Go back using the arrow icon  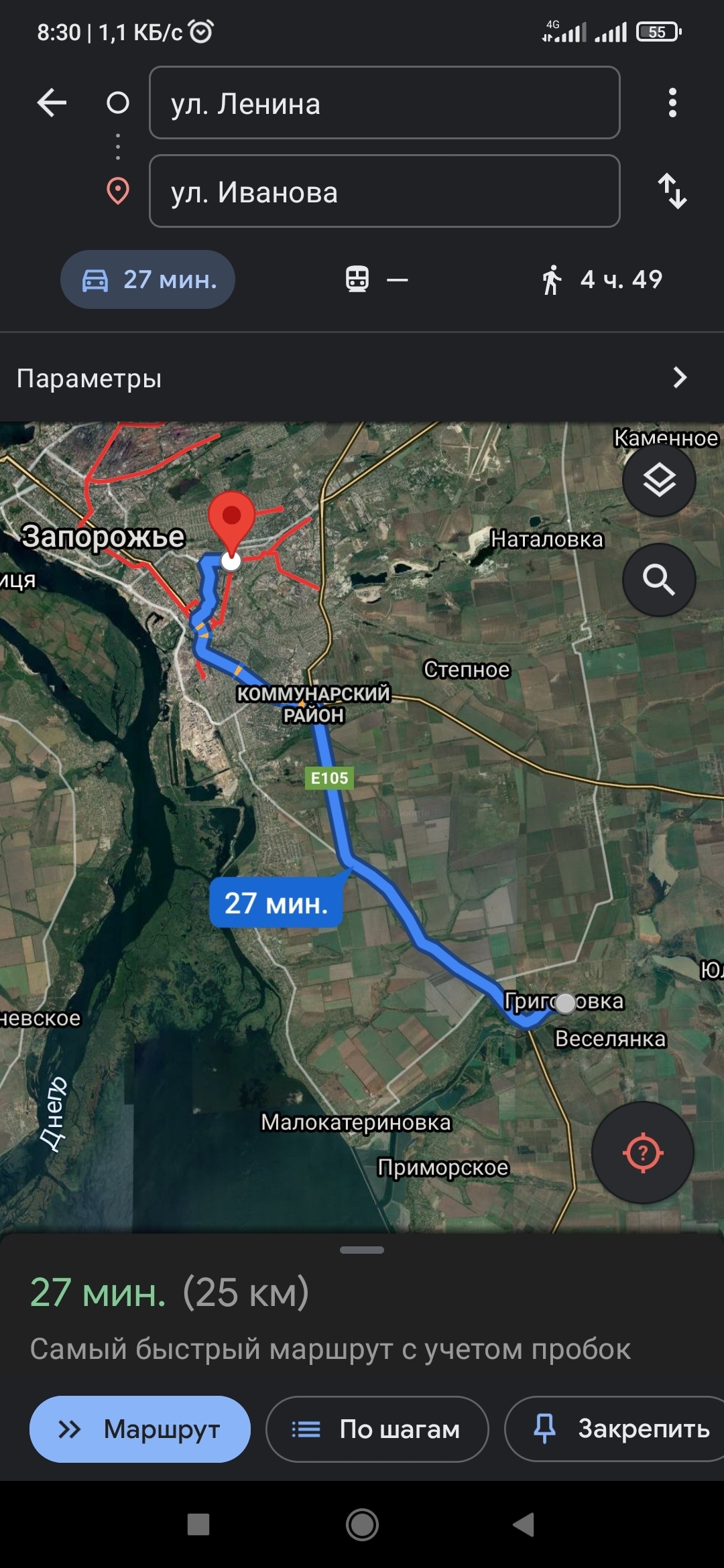click(52, 103)
